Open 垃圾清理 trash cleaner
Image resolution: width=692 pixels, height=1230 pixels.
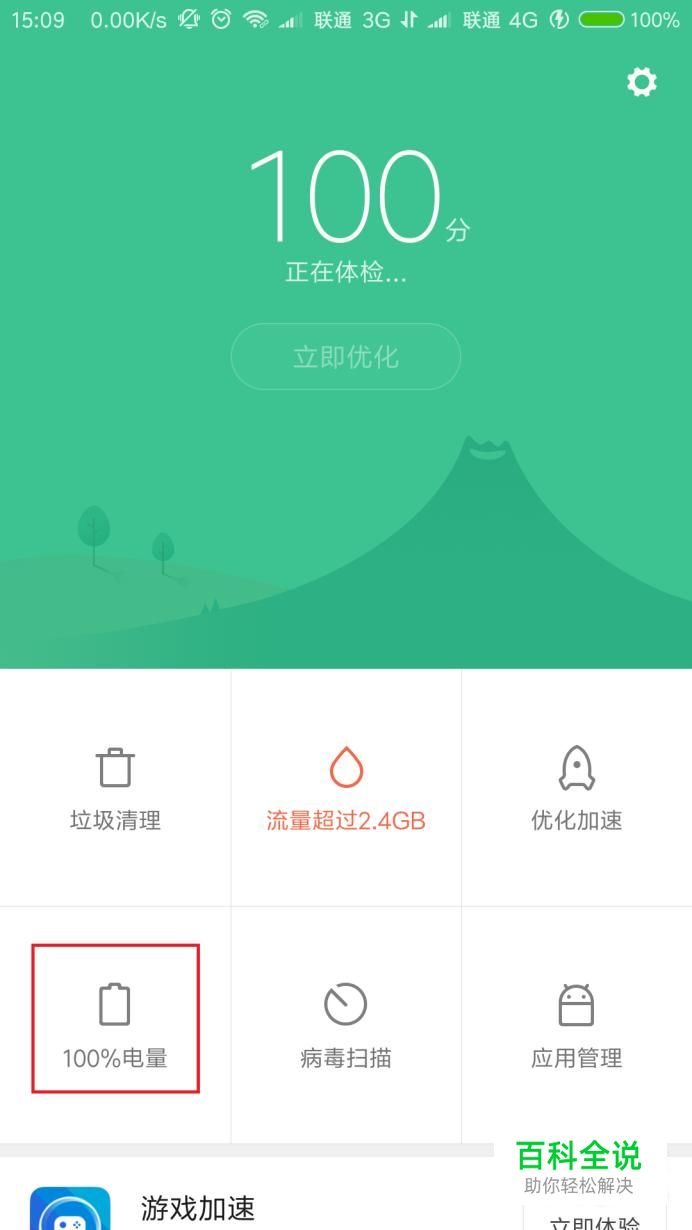[115, 788]
